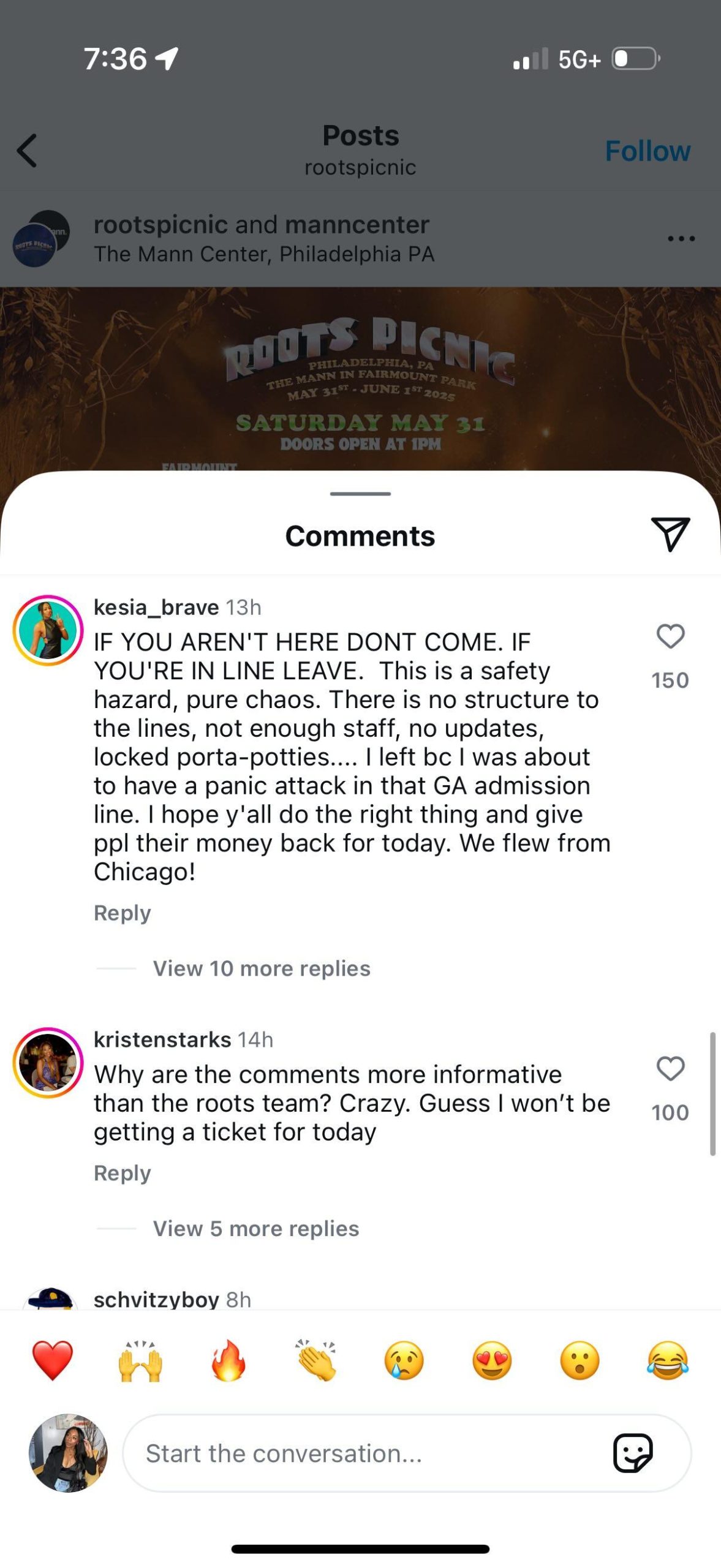Open the sticker picker icon
The height and width of the screenshot is (1568, 721).
pos(633,1453)
